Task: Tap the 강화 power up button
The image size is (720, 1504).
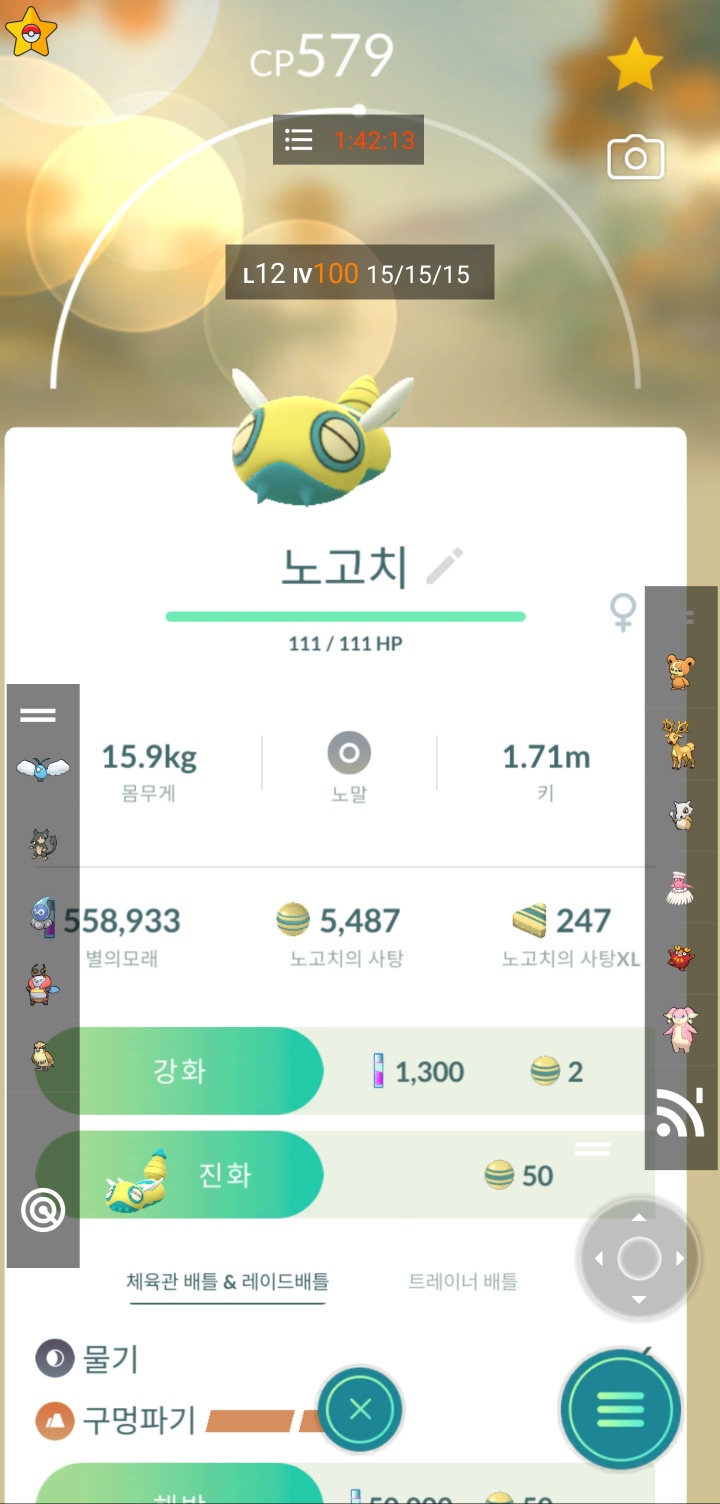Action: pos(179,1071)
